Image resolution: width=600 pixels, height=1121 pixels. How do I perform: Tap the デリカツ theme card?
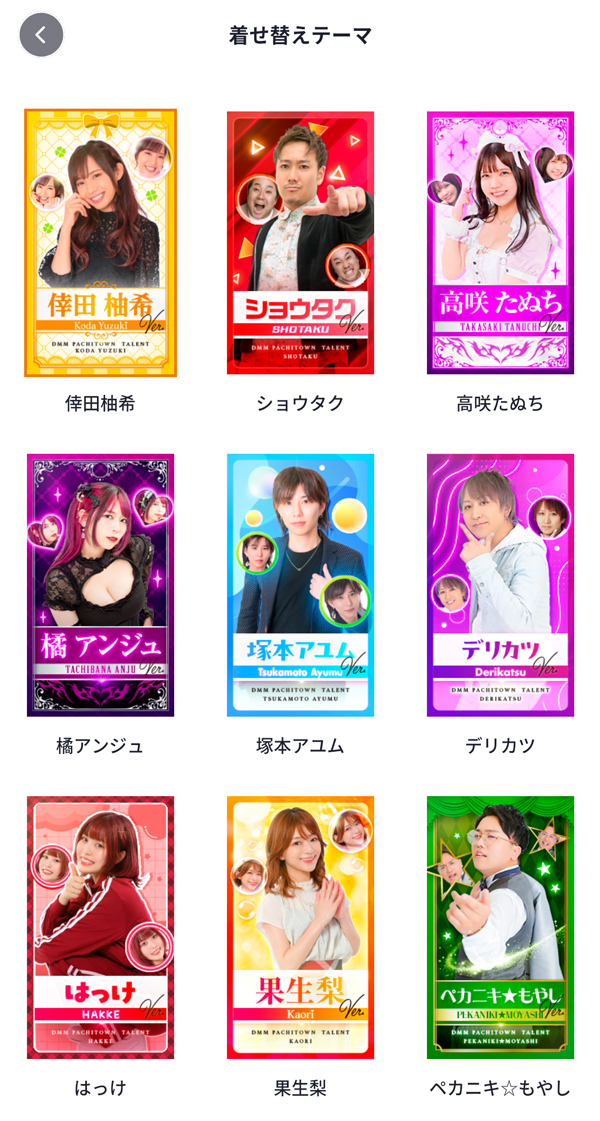(x=500, y=585)
